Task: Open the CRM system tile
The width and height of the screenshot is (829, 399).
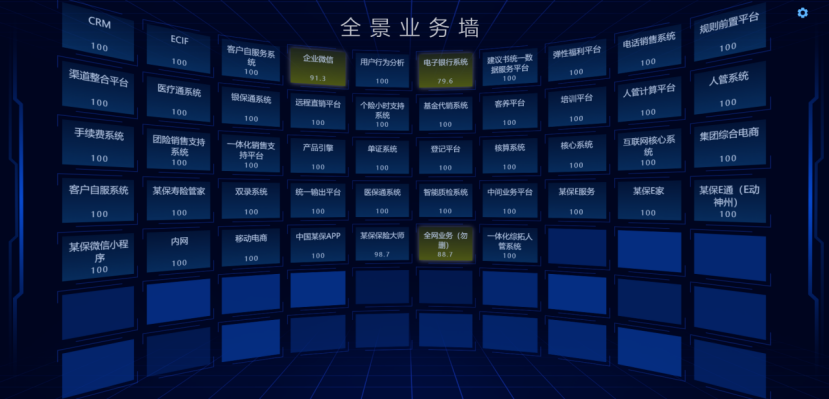Action: coord(98,33)
